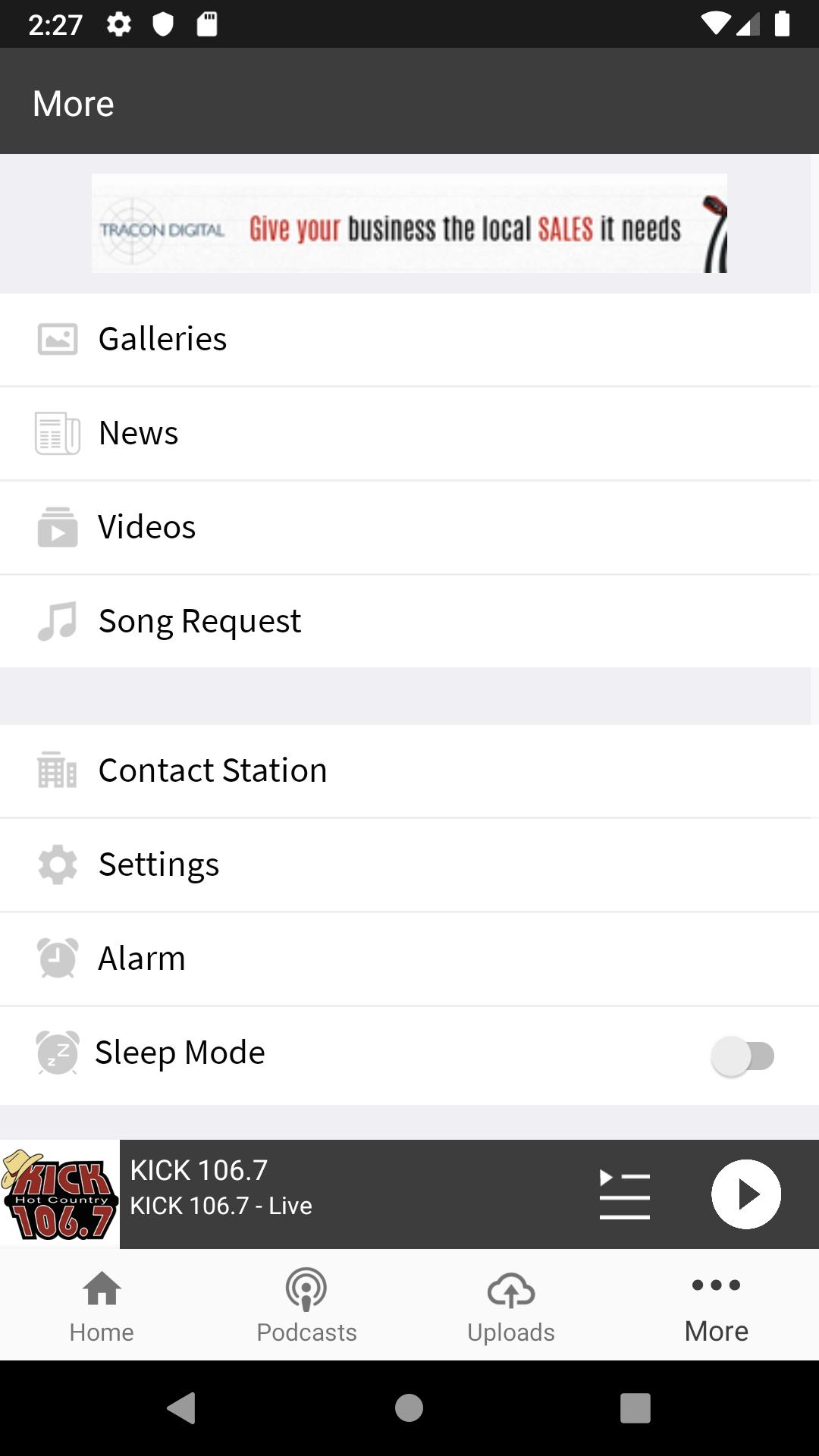Open the Tracon Digital ad banner
Screen dimensions: 819x1456
tap(409, 223)
